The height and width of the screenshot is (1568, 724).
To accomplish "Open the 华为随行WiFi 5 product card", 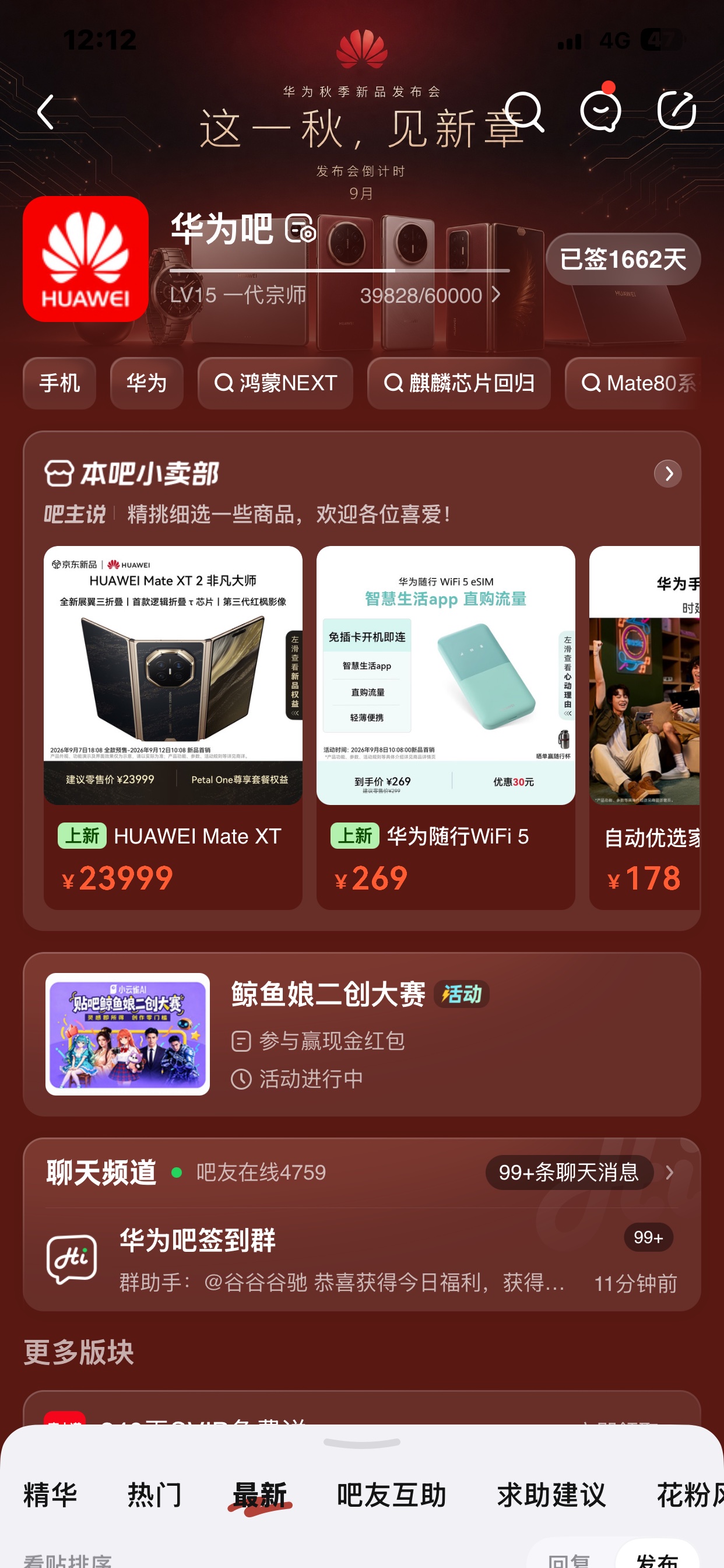I will click(445, 727).
